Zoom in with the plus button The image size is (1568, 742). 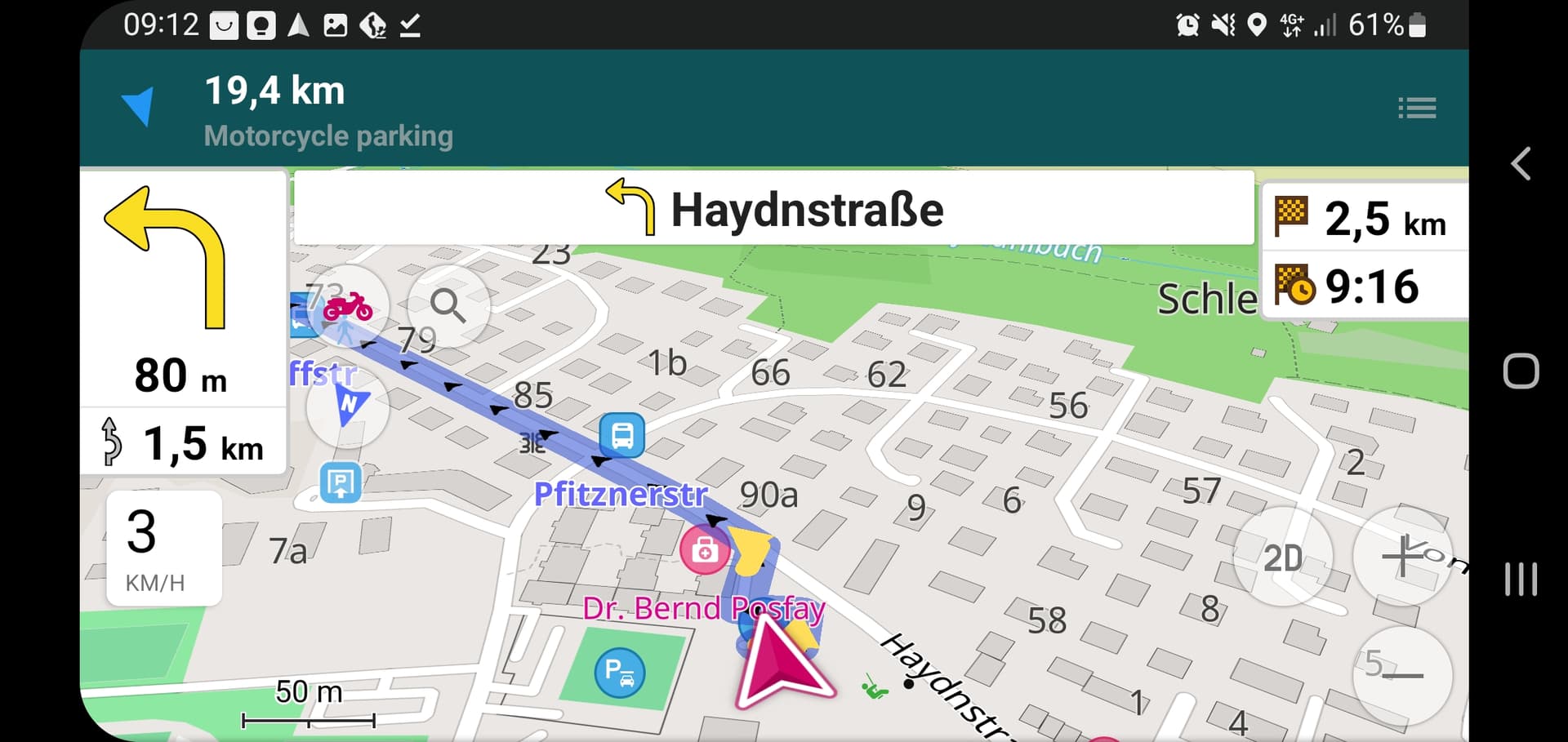[1401, 556]
